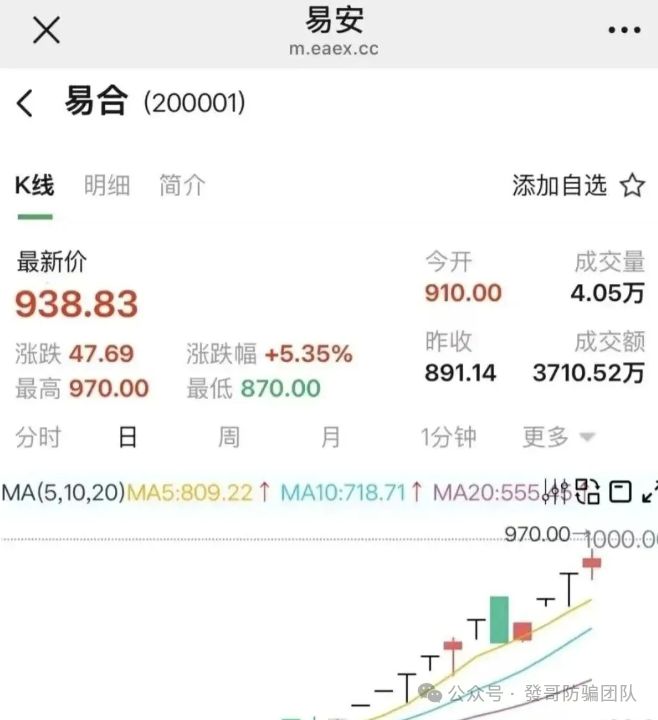Screen dimensions: 658x720
Task: Open the three-dot more options menu
Action: coord(624,30)
